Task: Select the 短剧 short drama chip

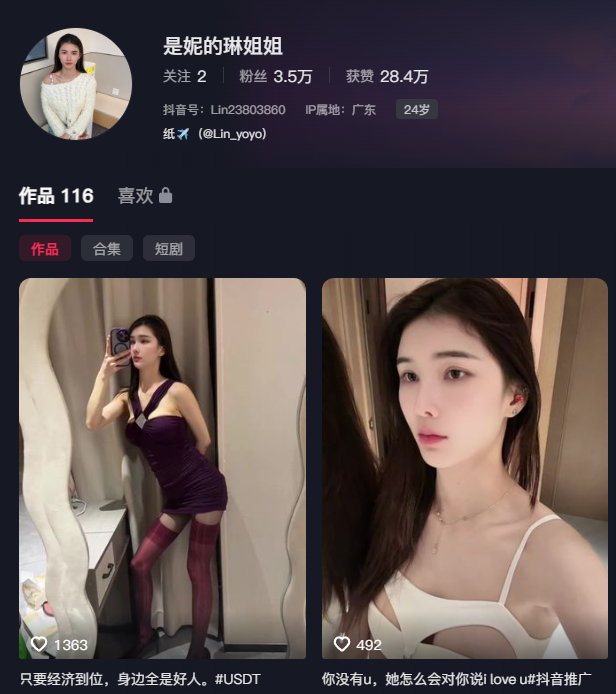Action: (168, 249)
